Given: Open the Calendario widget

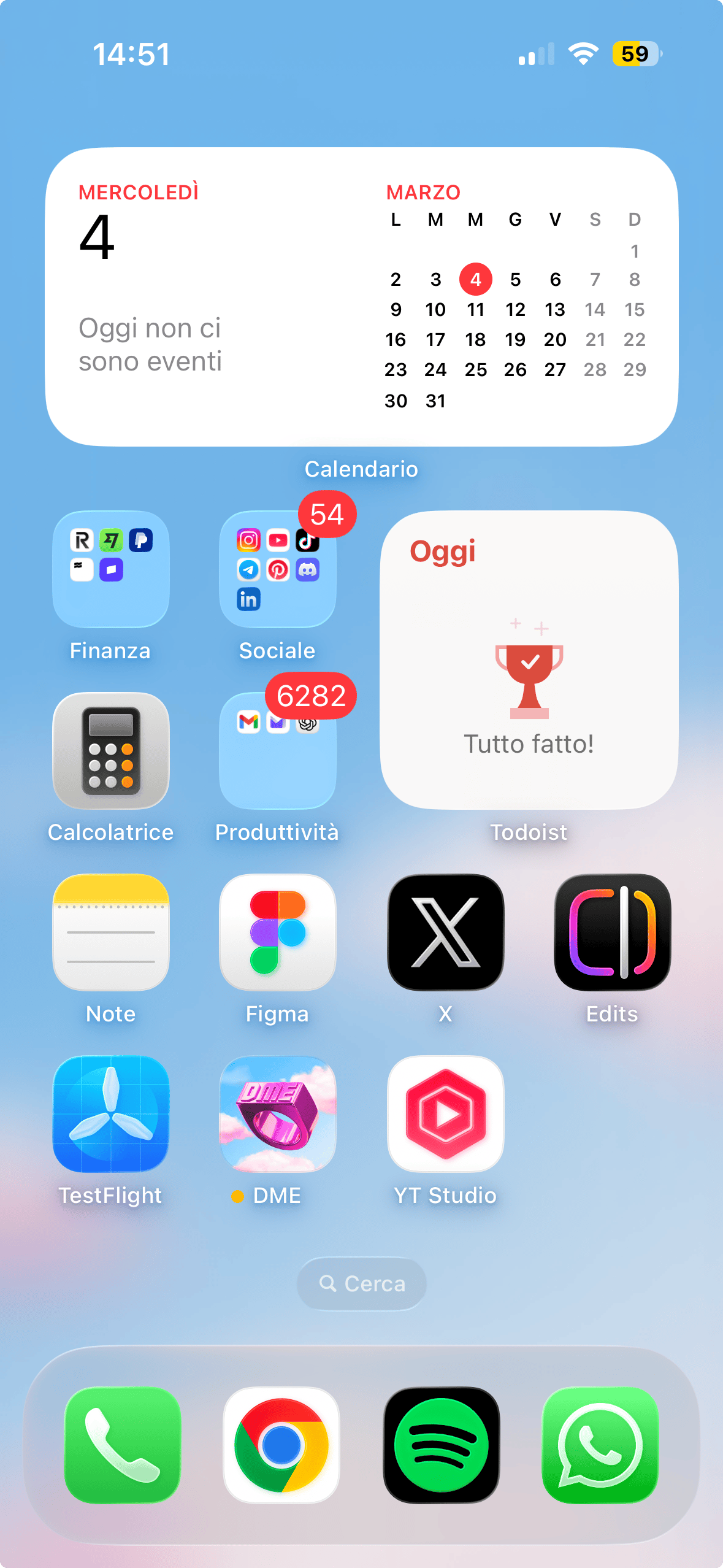Looking at the screenshot, I should (x=361, y=297).
